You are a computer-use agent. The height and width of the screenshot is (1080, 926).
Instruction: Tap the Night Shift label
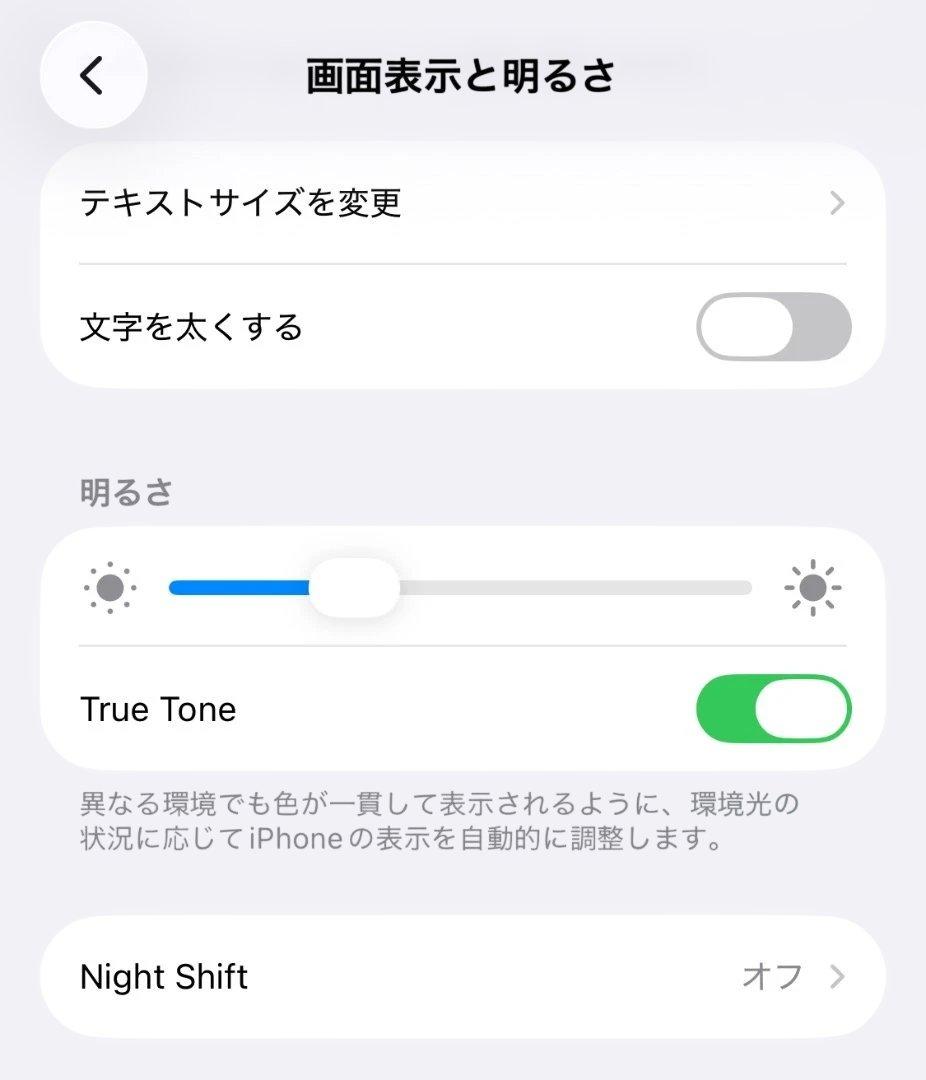coord(165,977)
